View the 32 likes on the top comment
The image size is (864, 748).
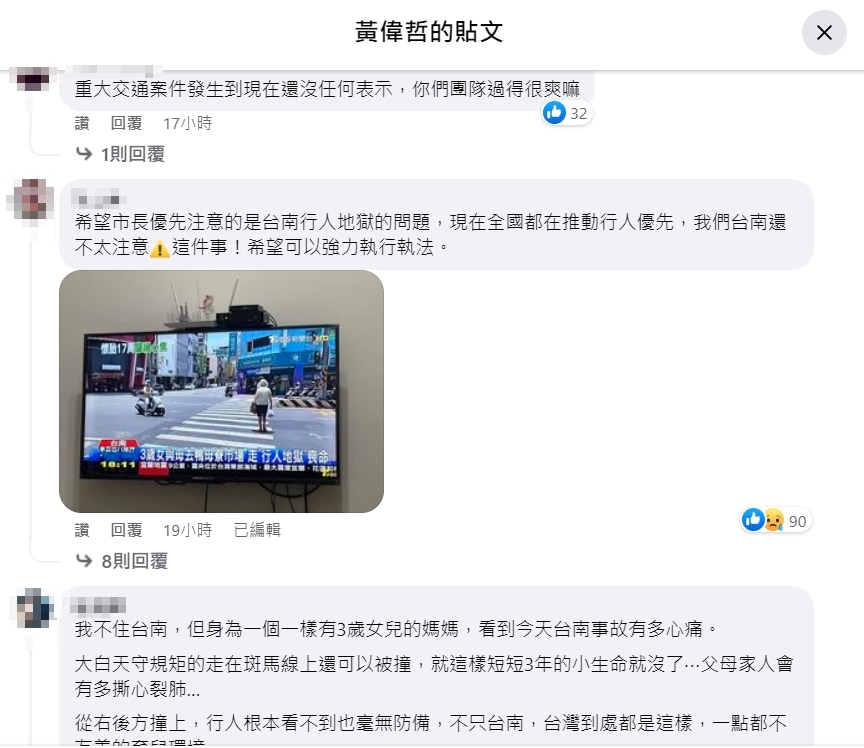click(x=567, y=113)
